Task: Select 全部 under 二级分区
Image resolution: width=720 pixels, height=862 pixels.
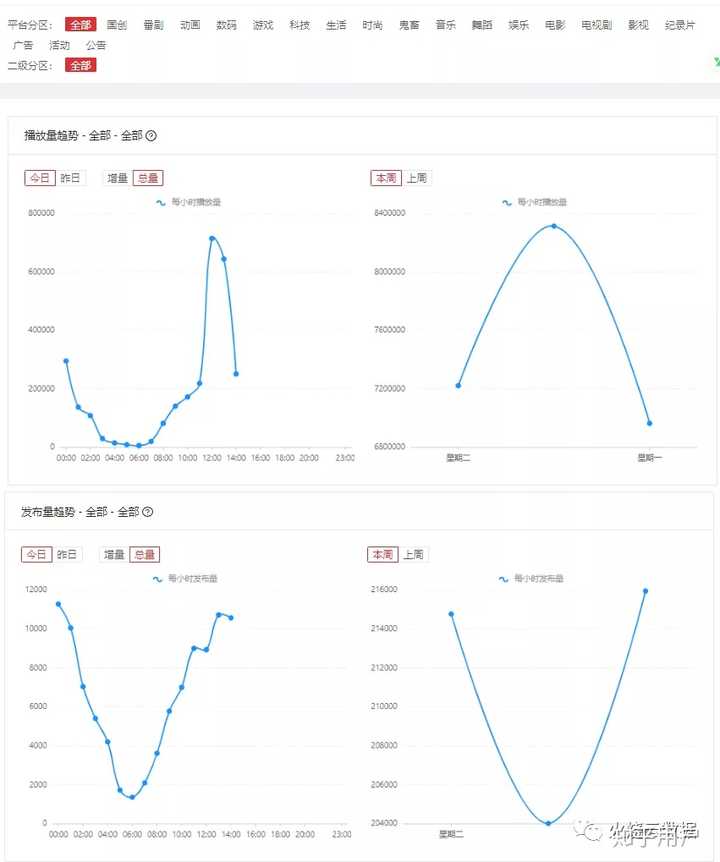Action: coord(81,66)
